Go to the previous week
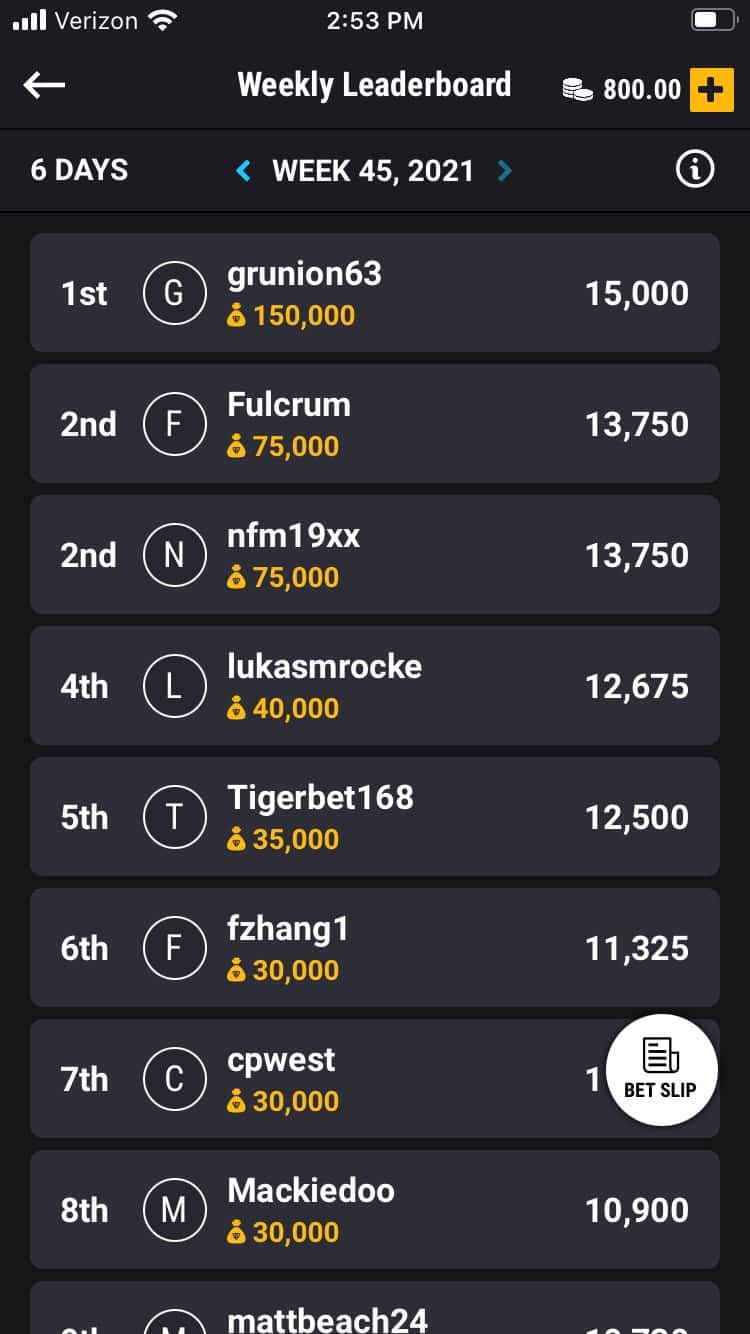The width and height of the screenshot is (750, 1334). (x=243, y=171)
